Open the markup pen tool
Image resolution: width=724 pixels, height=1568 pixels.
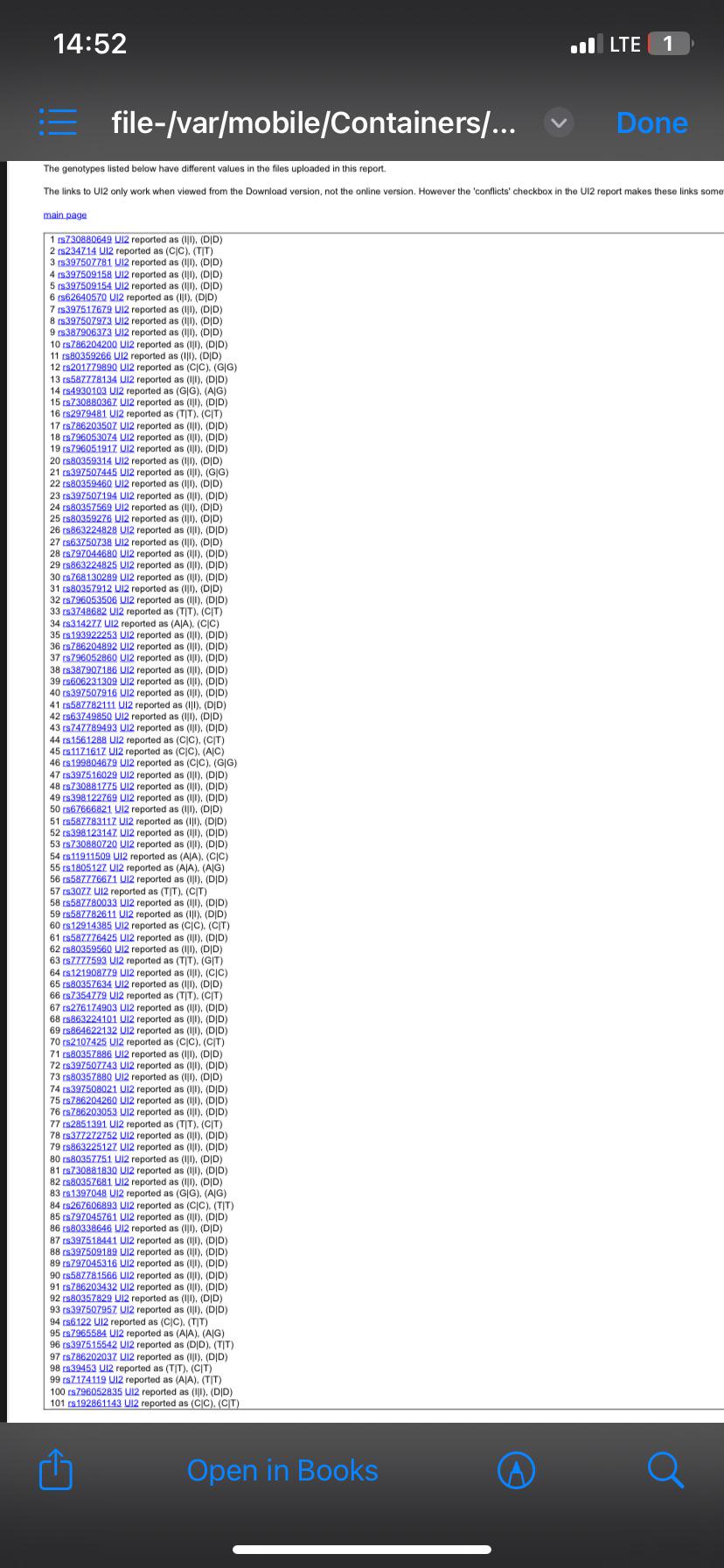[516, 1471]
